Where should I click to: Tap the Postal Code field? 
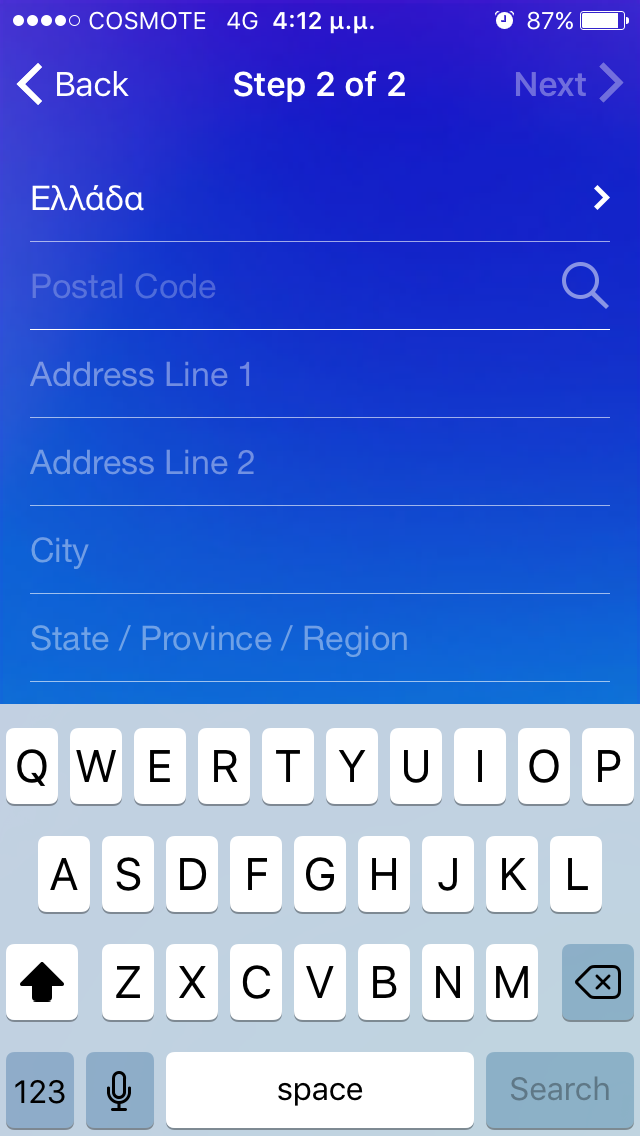[290, 286]
